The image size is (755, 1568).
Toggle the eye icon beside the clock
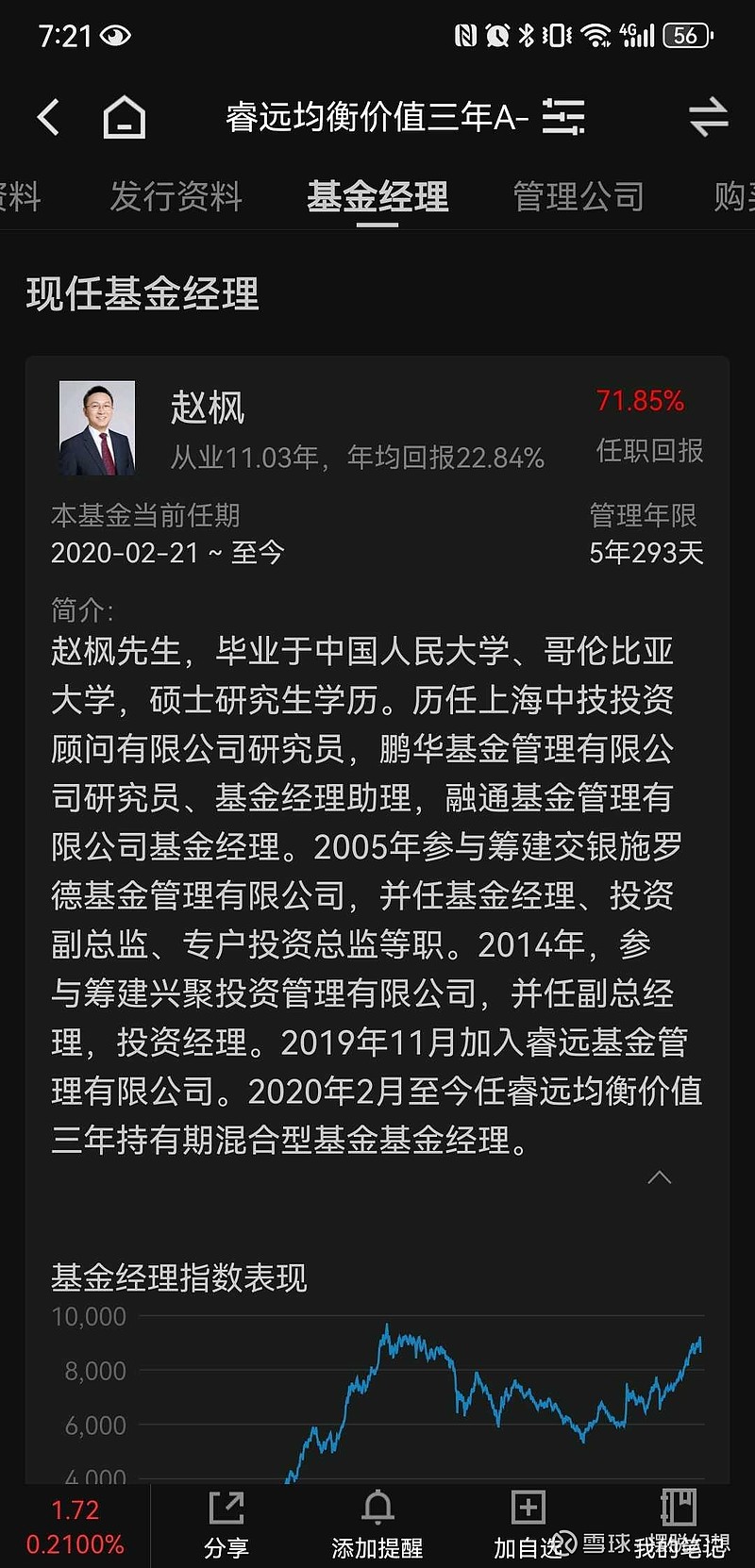pyautogui.click(x=115, y=32)
